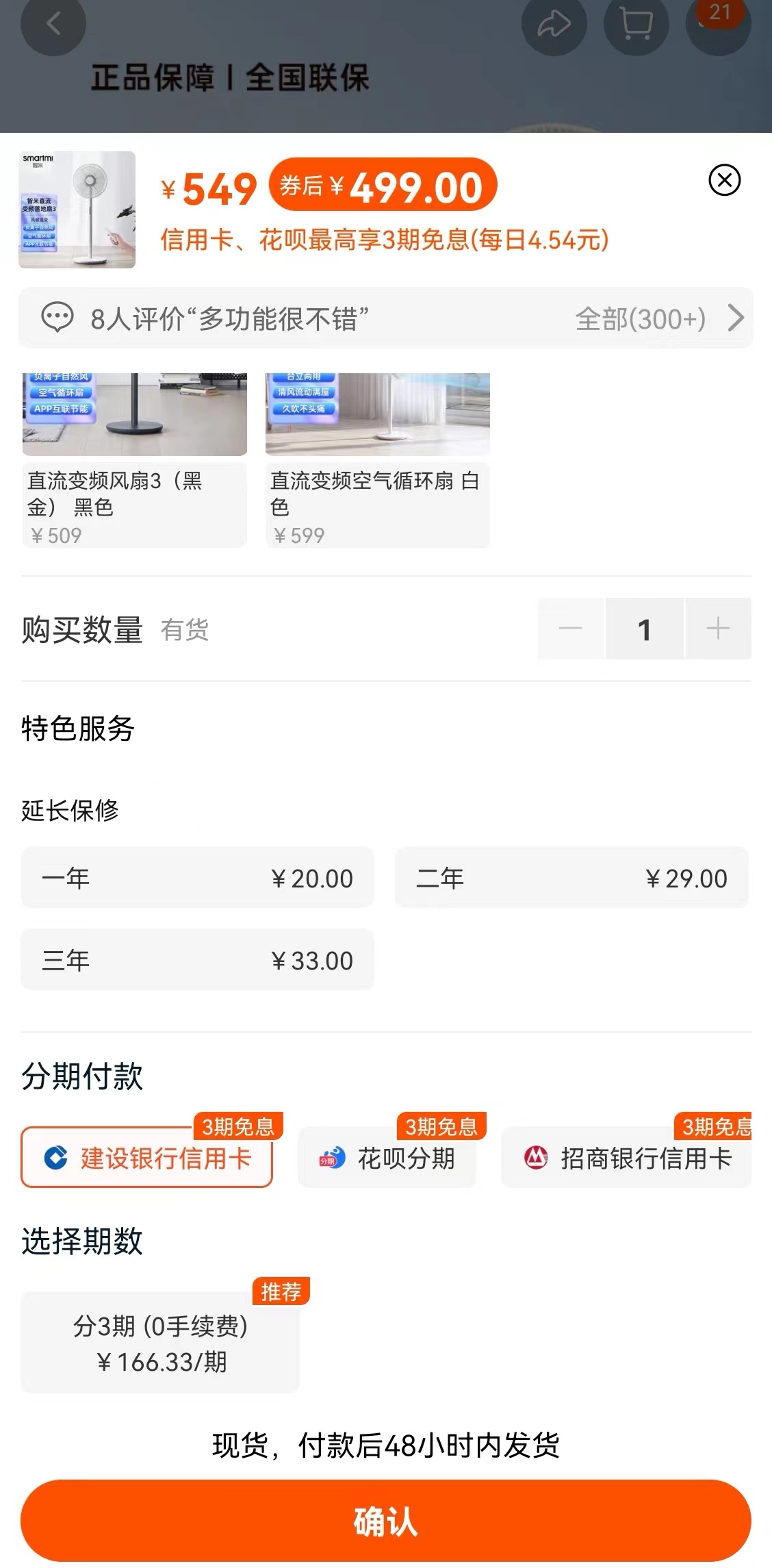Confirm selection with 确认 button
772x1568 pixels.
(x=385, y=1521)
